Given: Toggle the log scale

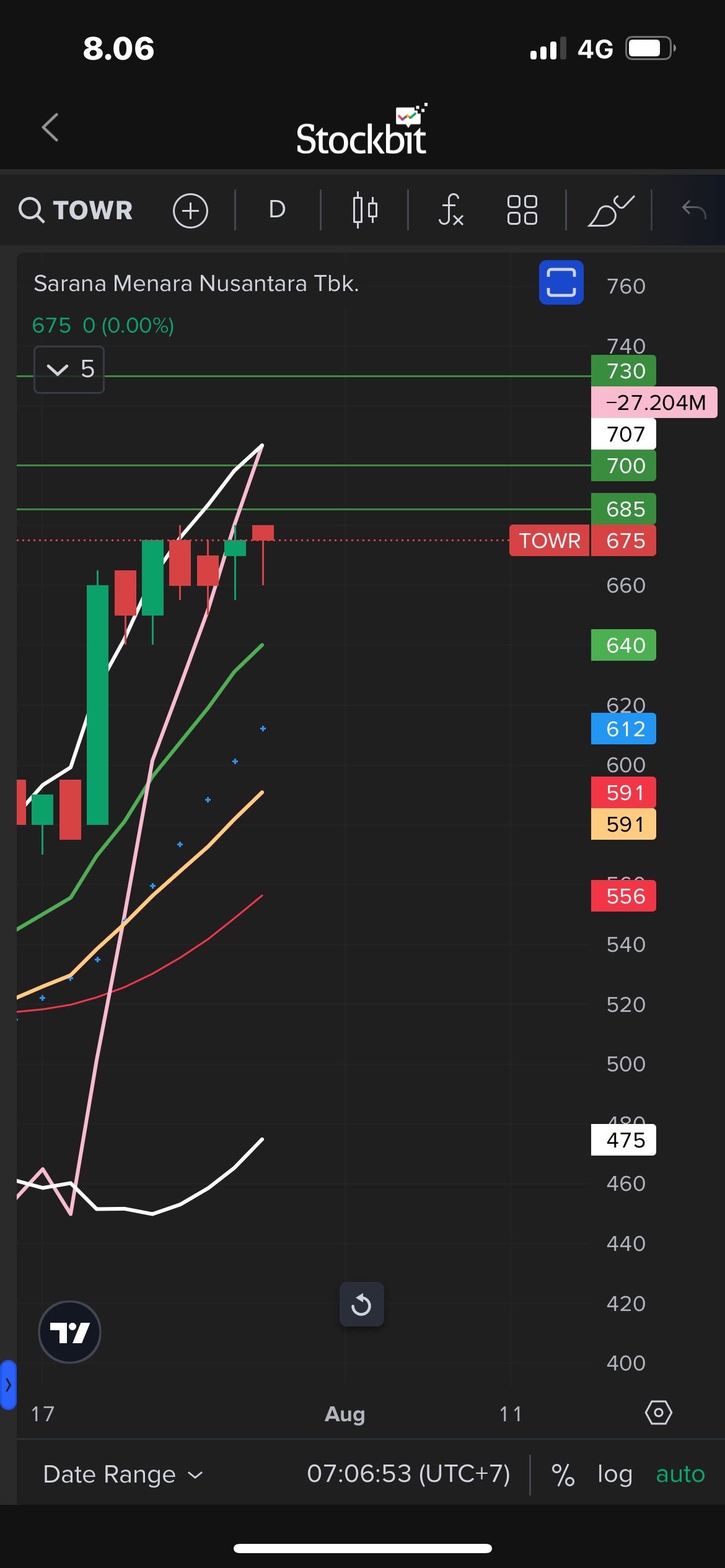Looking at the screenshot, I should [614, 1474].
